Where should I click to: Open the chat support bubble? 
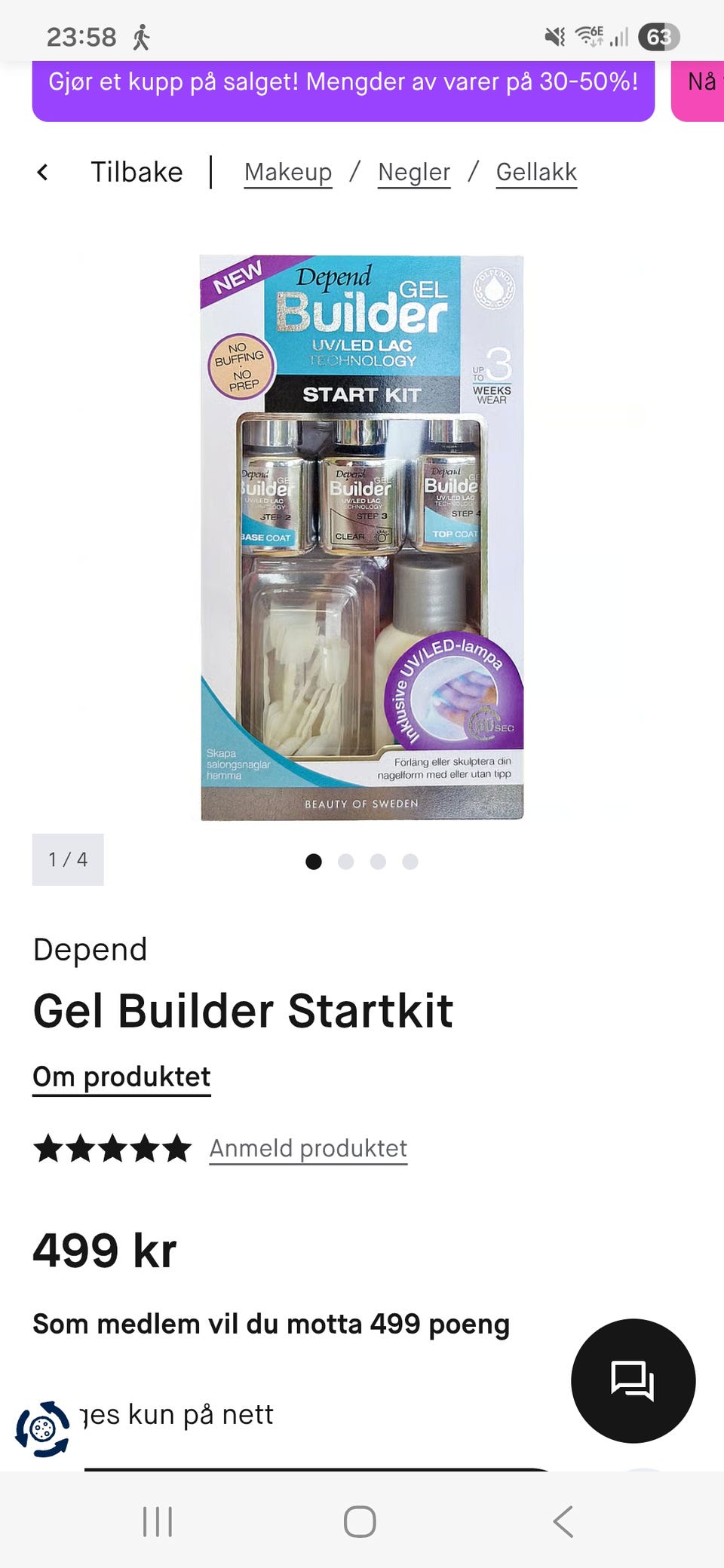(632, 1380)
